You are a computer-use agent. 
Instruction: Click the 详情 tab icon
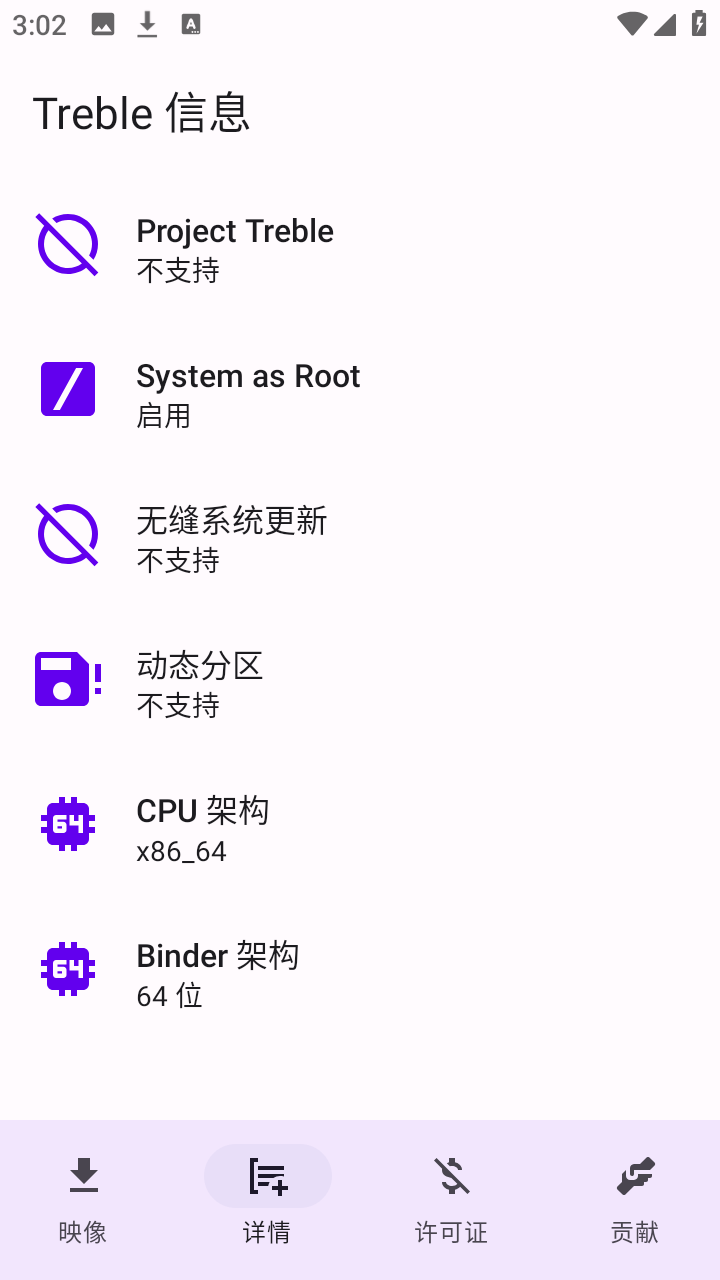coord(267,1175)
